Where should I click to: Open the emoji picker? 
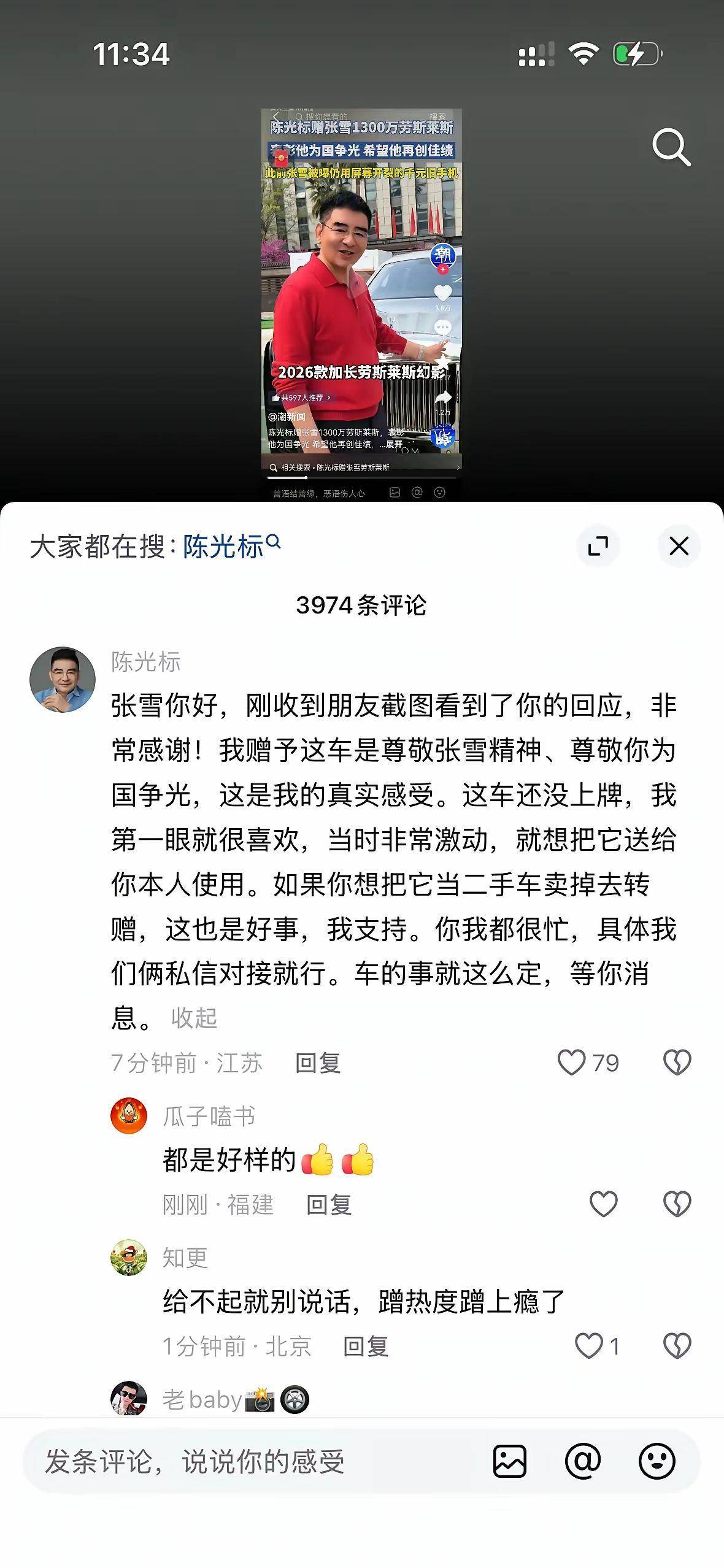[657, 1461]
